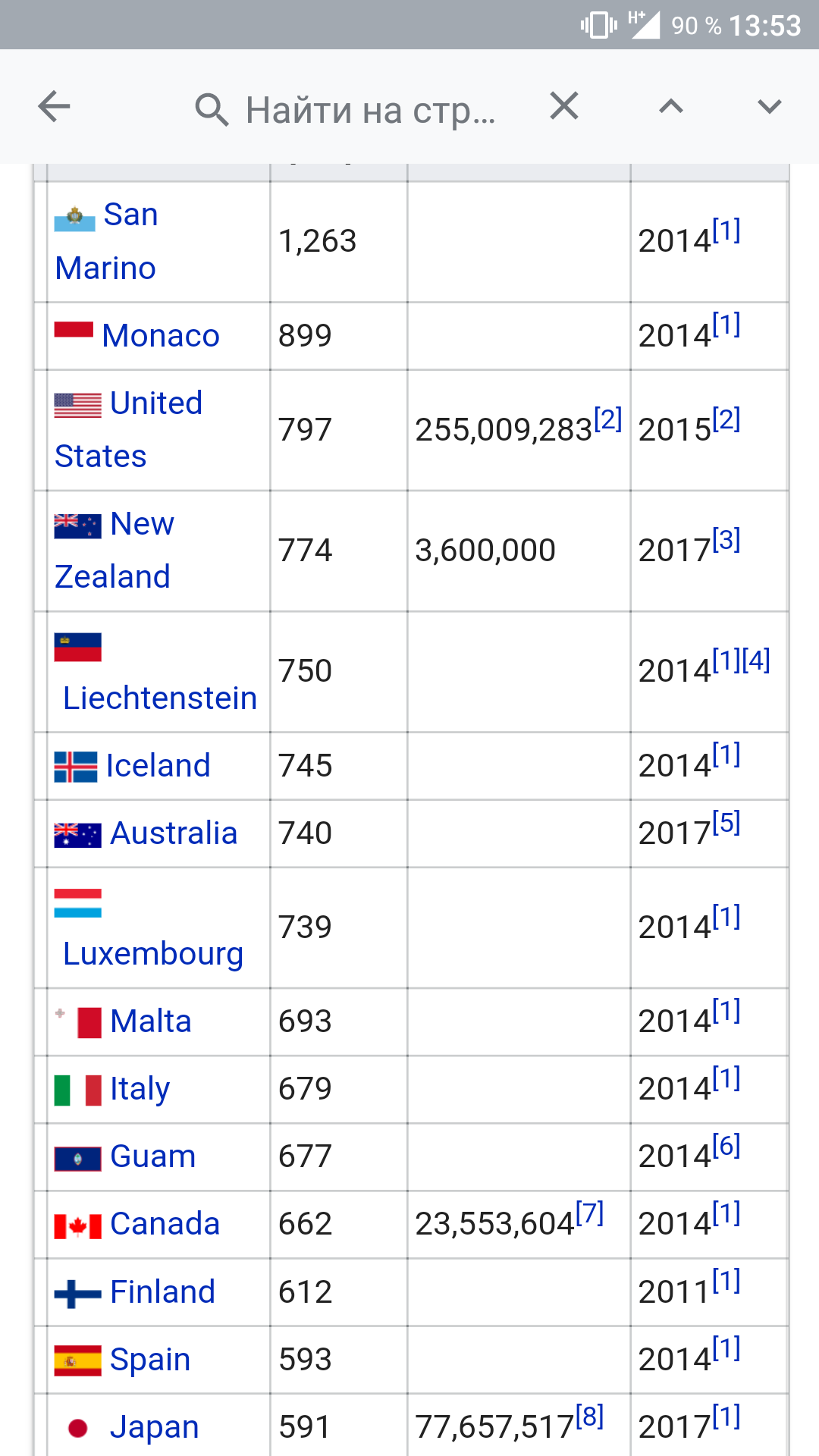Open the United States link
The image size is (819, 1456).
(155, 403)
